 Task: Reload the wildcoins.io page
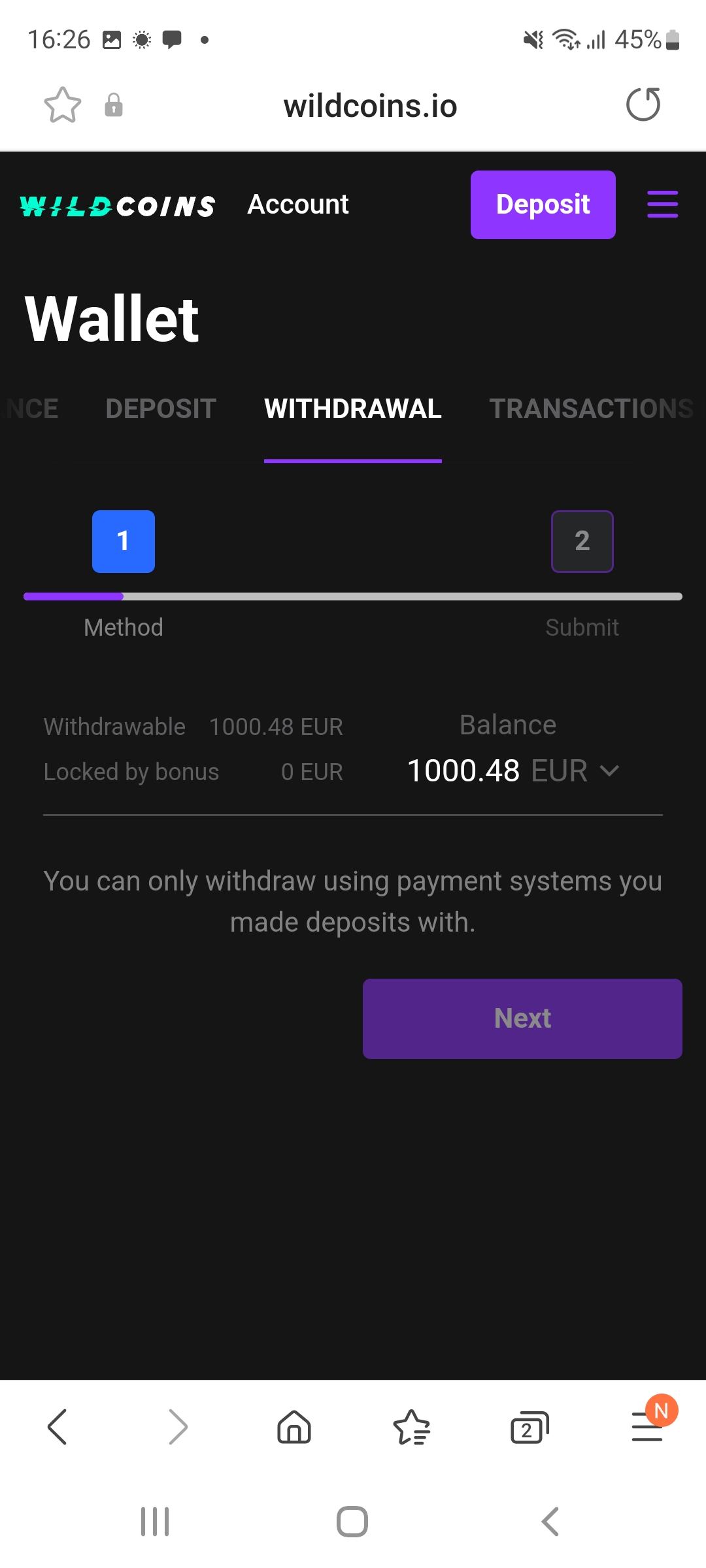(643, 105)
